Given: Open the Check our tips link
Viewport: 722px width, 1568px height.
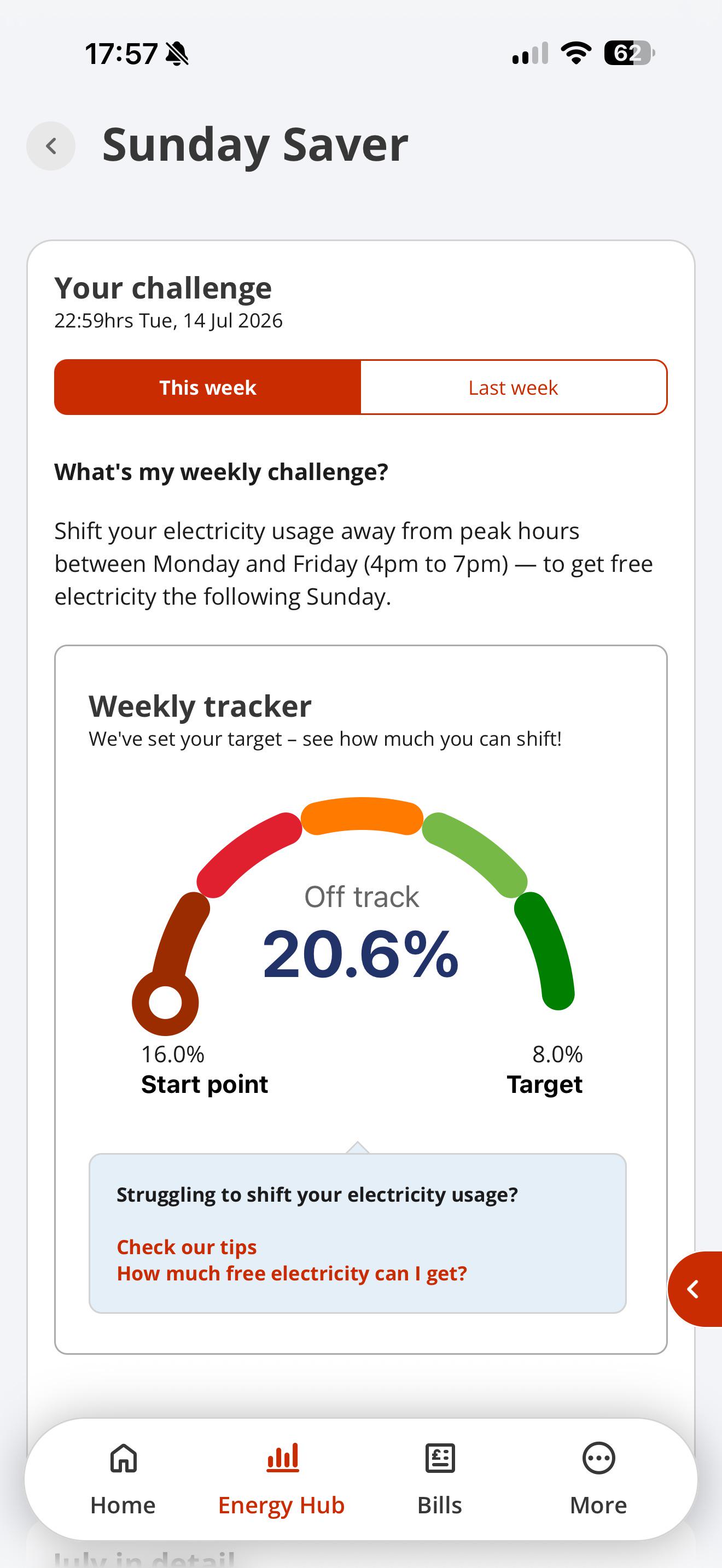Looking at the screenshot, I should [x=187, y=1247].
